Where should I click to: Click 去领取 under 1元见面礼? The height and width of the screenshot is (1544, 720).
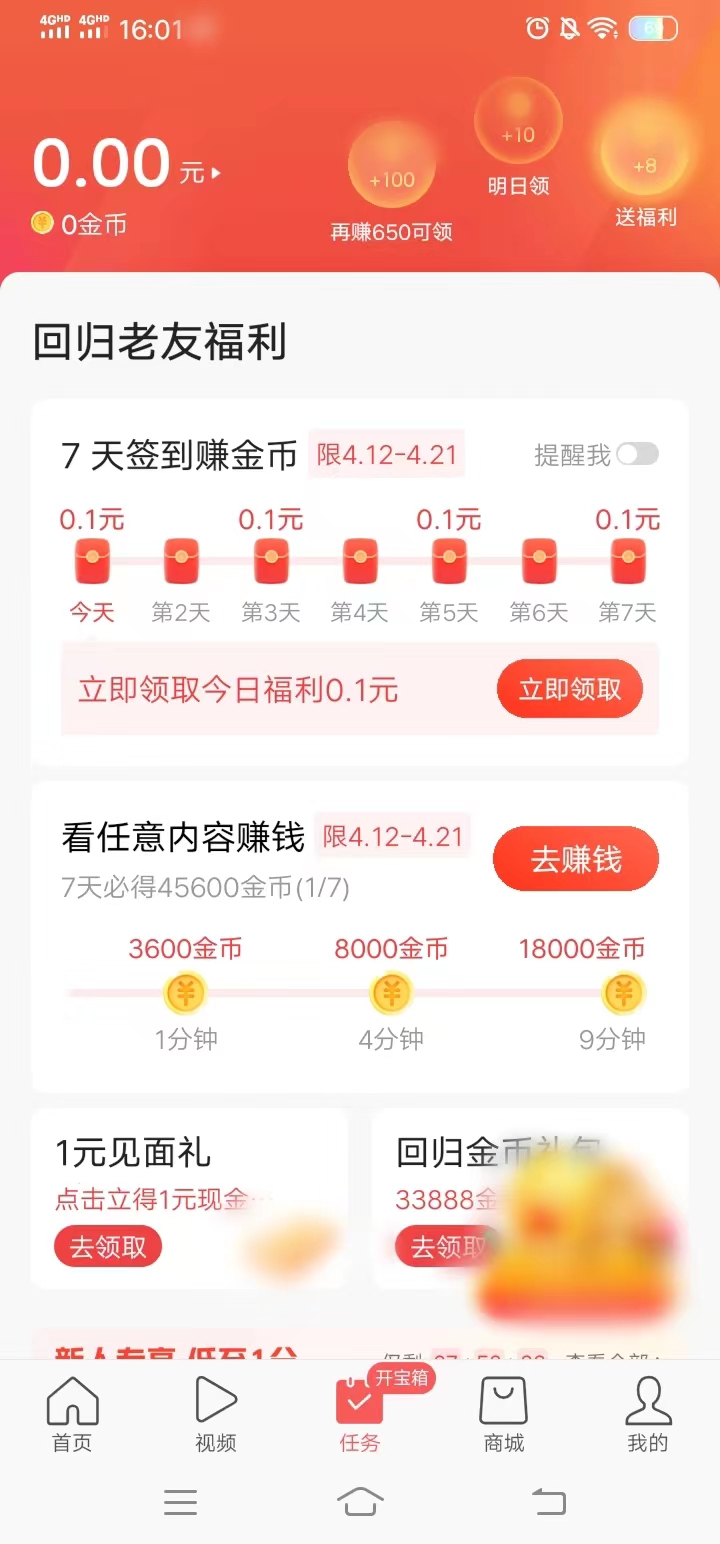[x=107, y=1246]
